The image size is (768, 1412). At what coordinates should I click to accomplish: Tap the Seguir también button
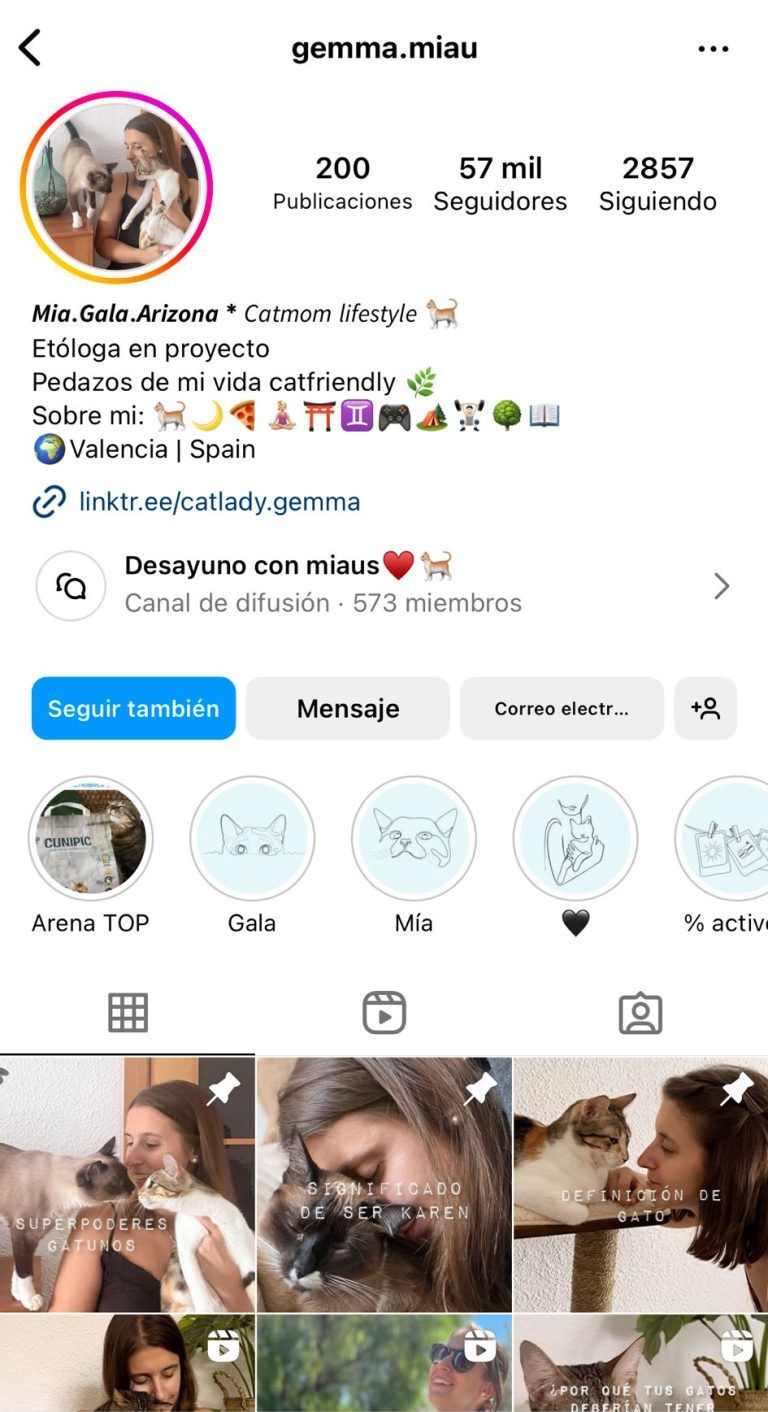click(x=134, y=708)
